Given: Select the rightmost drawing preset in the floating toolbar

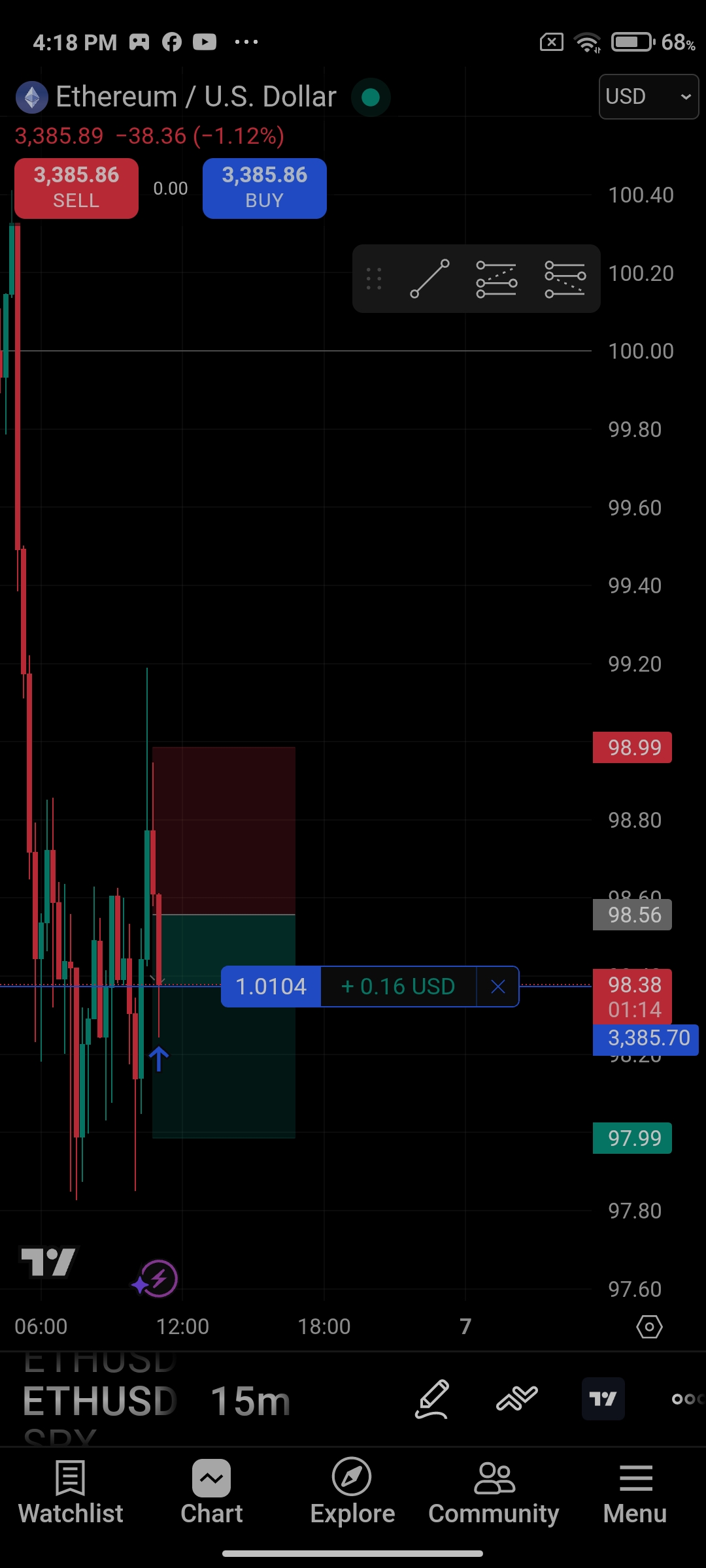Looking at the screenshot, I should click(565, 279).
